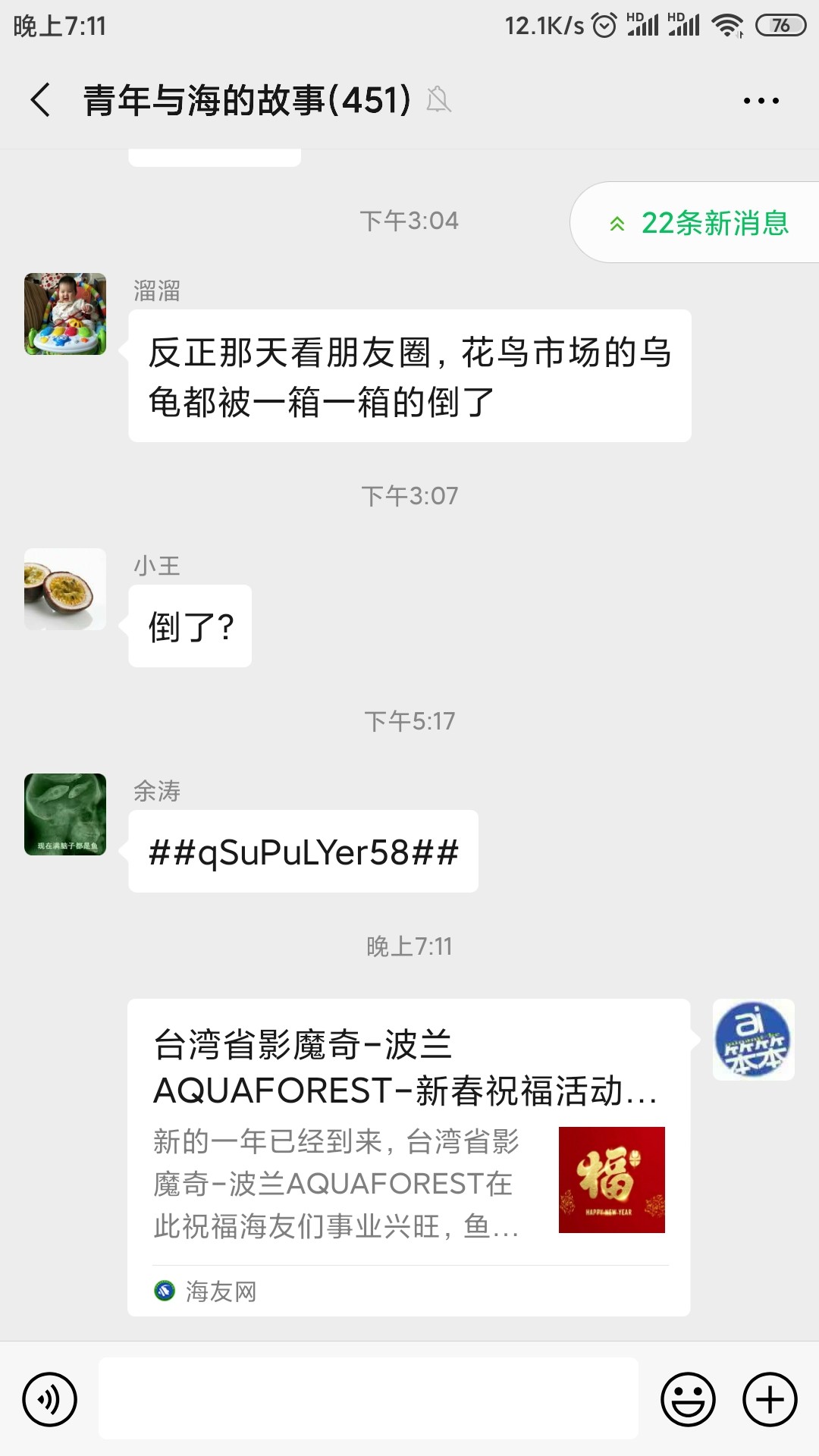Open the plus attachments menu

pyautogui.click(x=770, y=1399)
